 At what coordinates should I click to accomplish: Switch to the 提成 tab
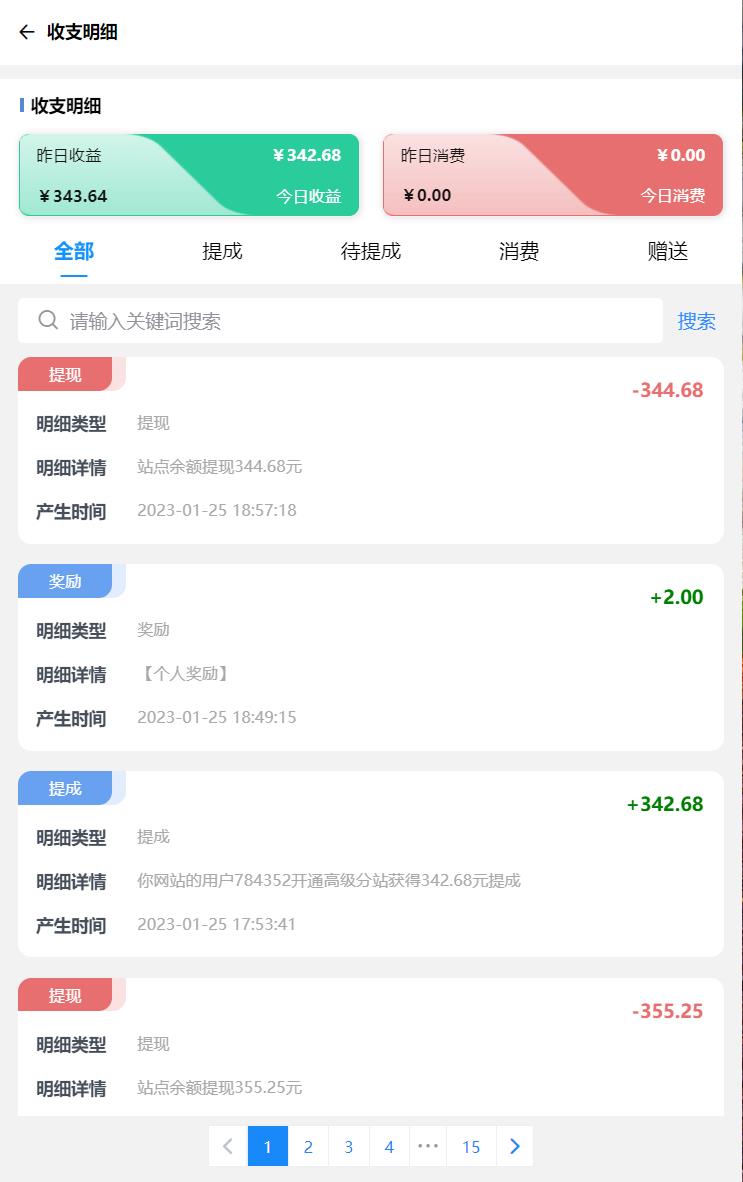[x=222, y=251]
